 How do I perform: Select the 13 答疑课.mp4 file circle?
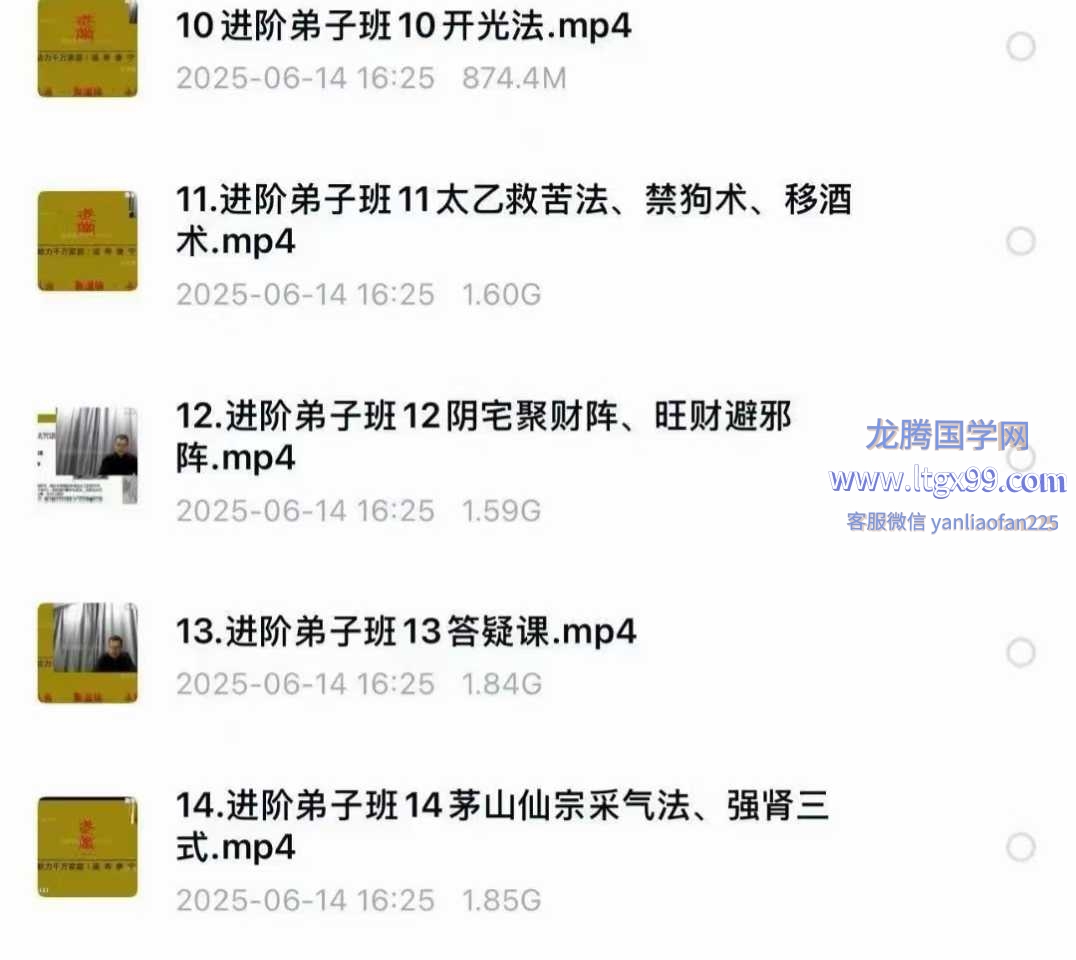(1020, 653)
